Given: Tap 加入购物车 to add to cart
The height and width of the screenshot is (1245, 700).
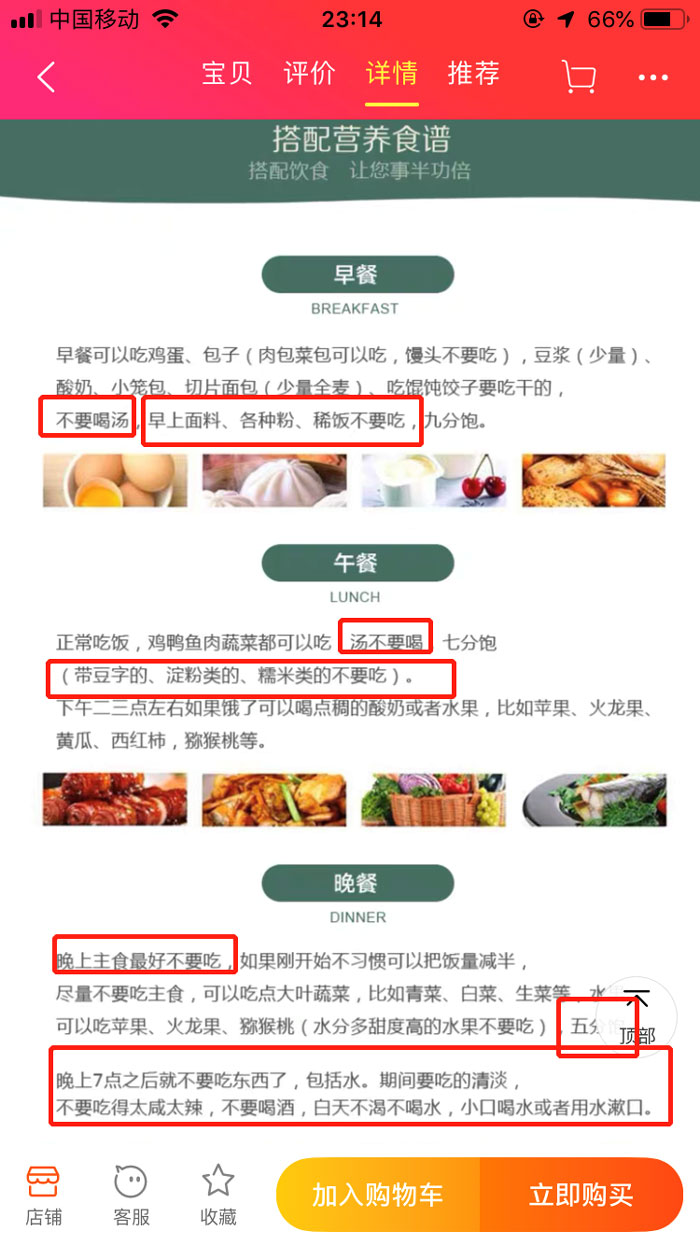Looking at the screenshot, I should click(378, 1195).
